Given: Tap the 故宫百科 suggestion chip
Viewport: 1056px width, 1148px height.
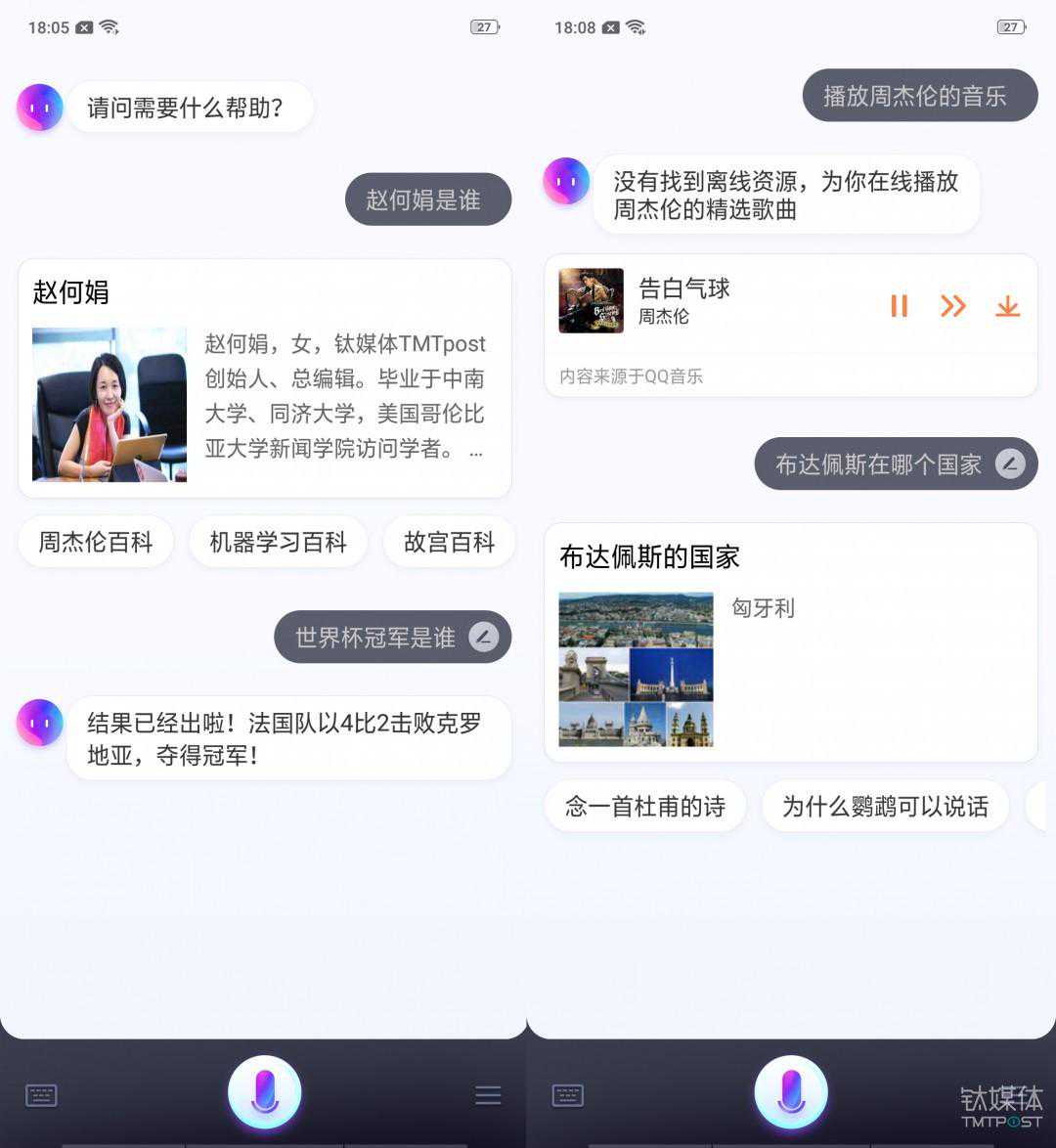Looking at the screenshot, I should tap(449, 542).
